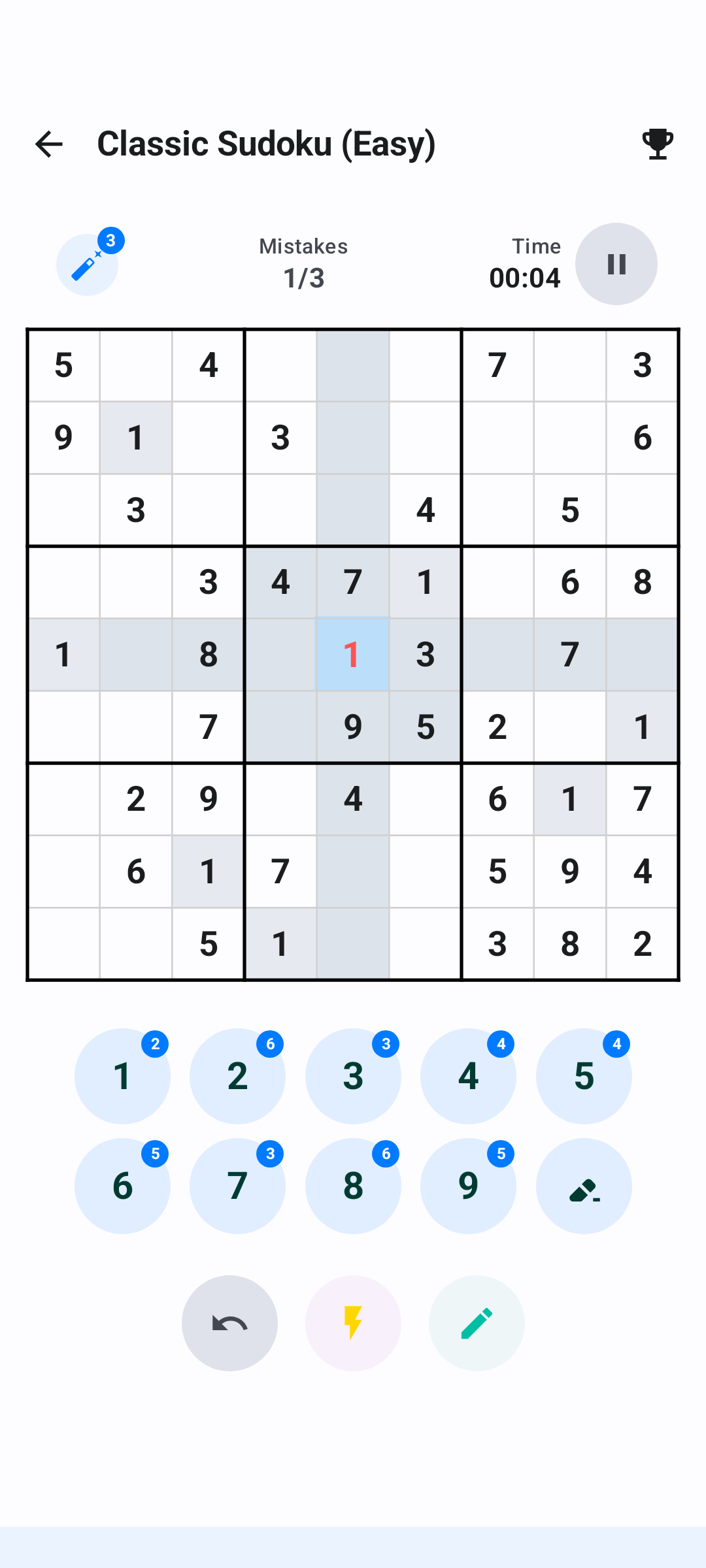
Task: Open the trophy achievements screen
Action: 658,143
